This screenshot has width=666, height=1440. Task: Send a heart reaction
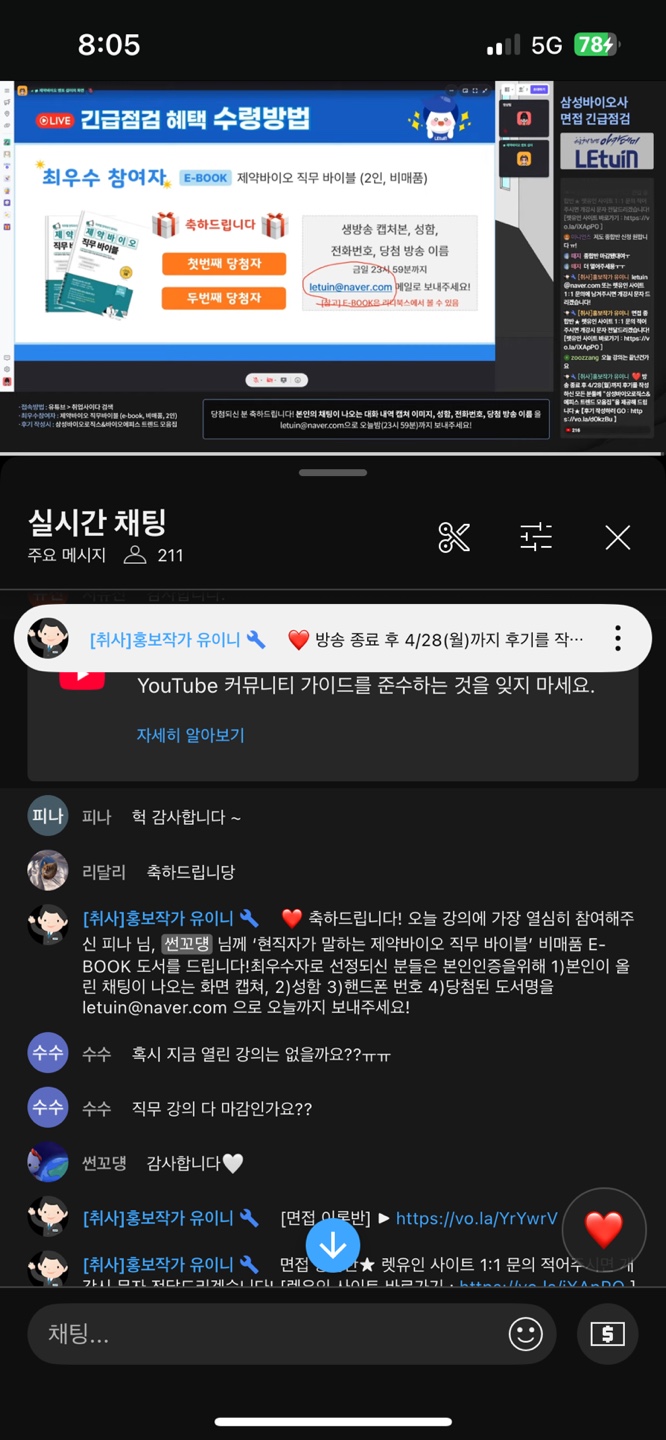(603, 1229)
